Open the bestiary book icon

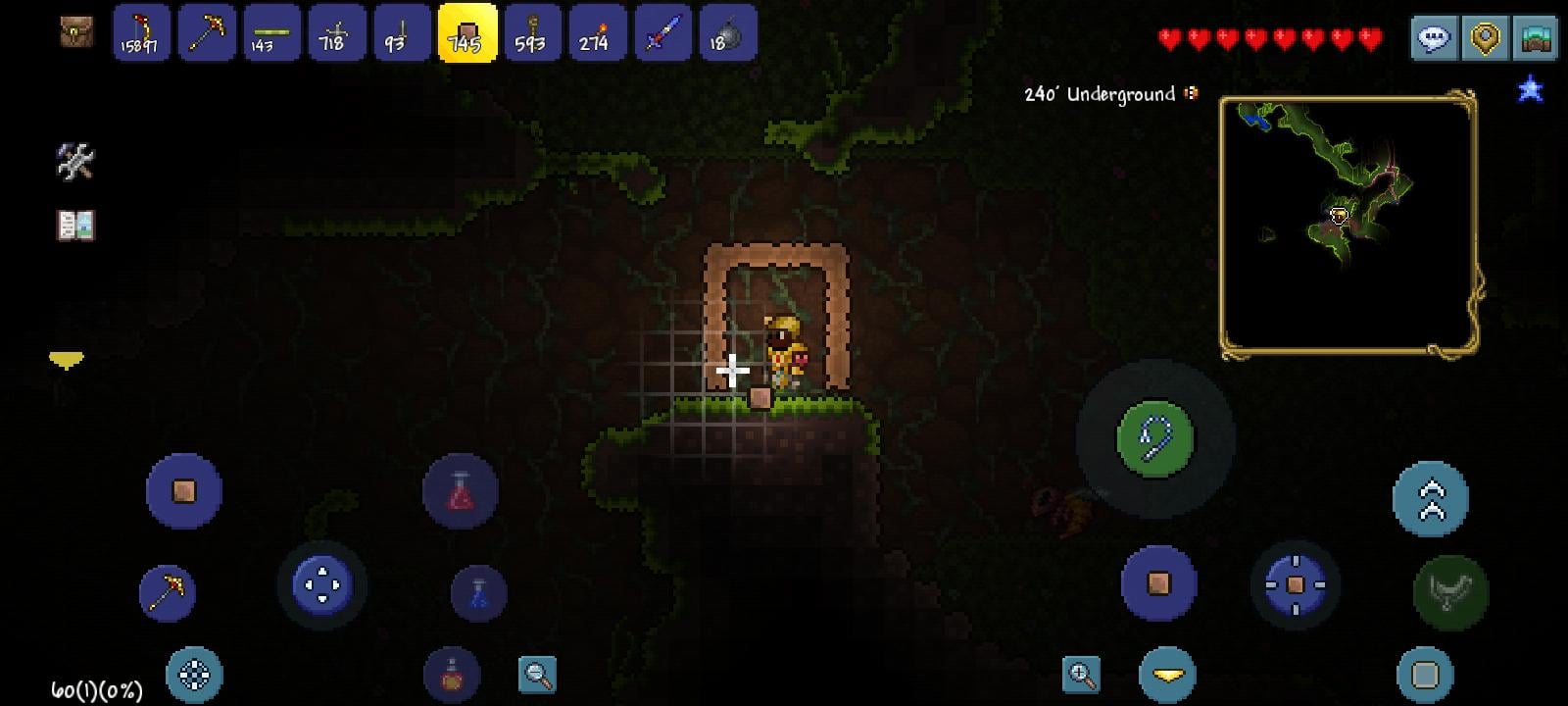point(75,226)
